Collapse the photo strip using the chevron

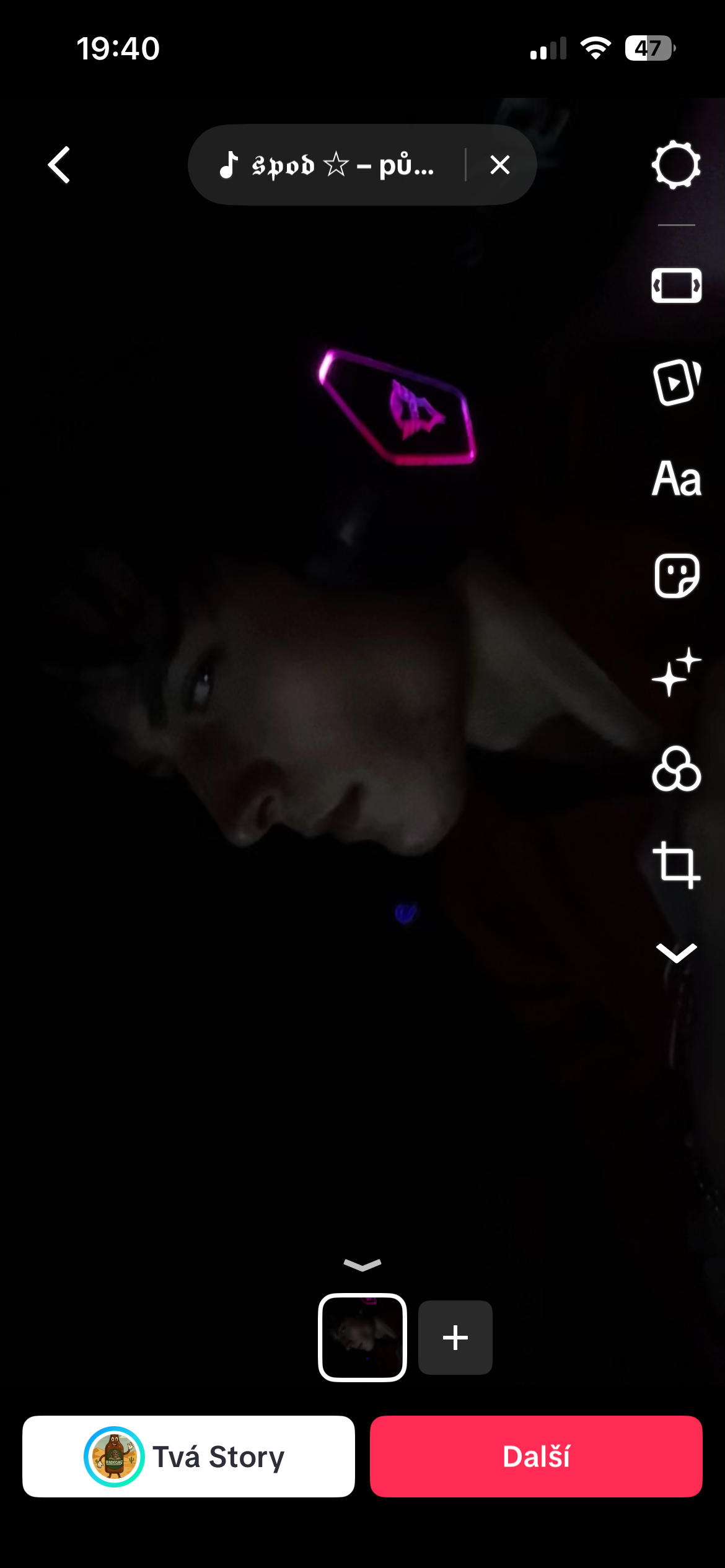362,1265
